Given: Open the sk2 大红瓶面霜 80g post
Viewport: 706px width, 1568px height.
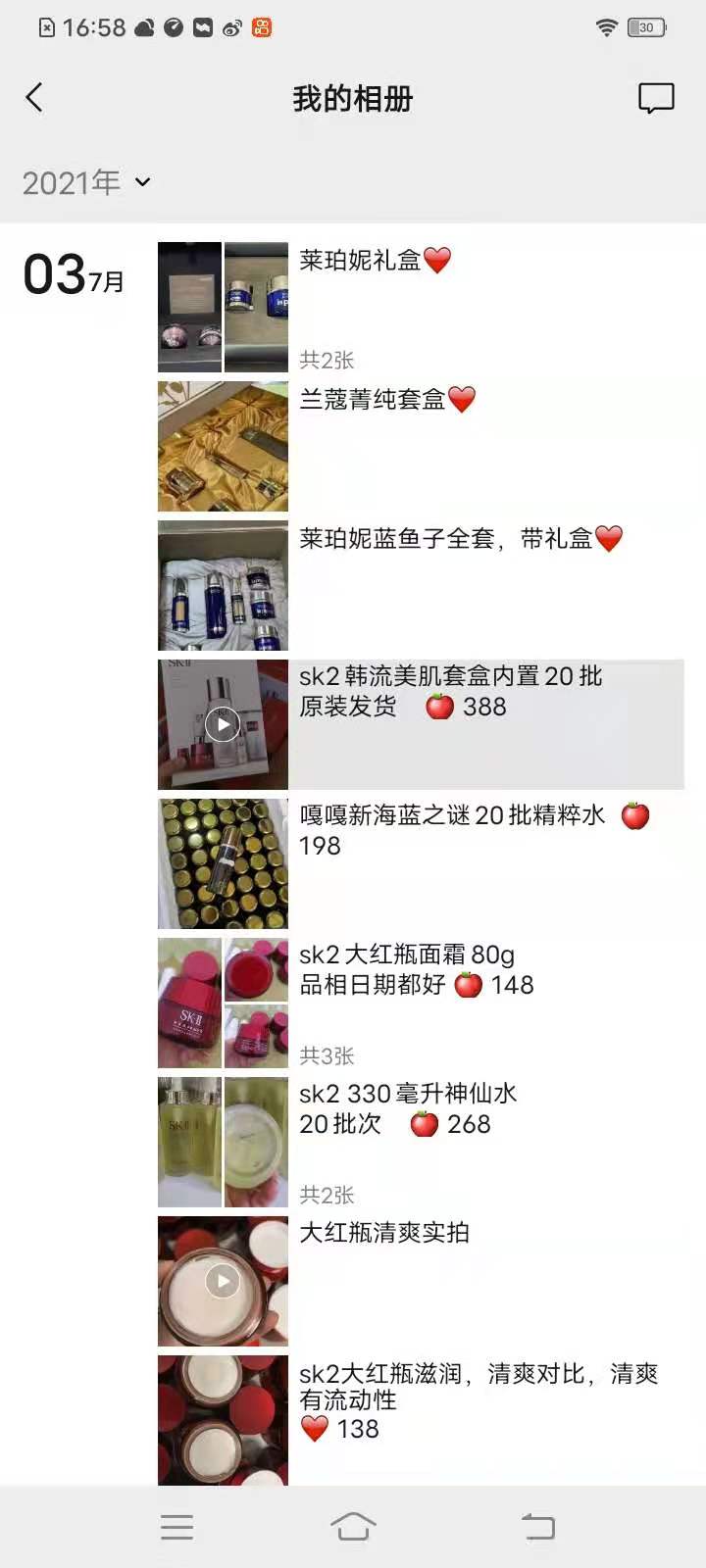Looking at the screenshot, I should click(x=421, y=1003).
